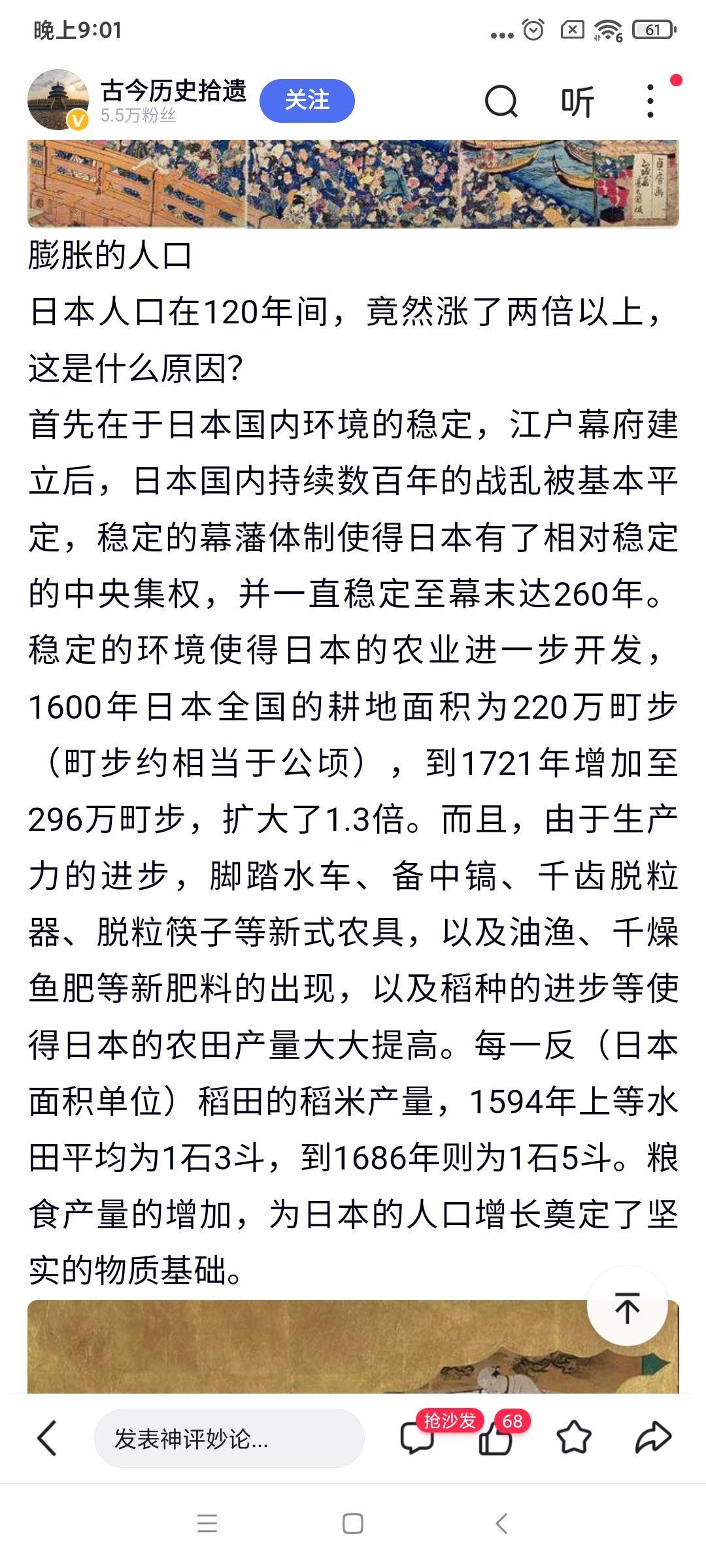Tap system home button
This screenshot has height=1568, width=706.
[x=353, y=1524]
